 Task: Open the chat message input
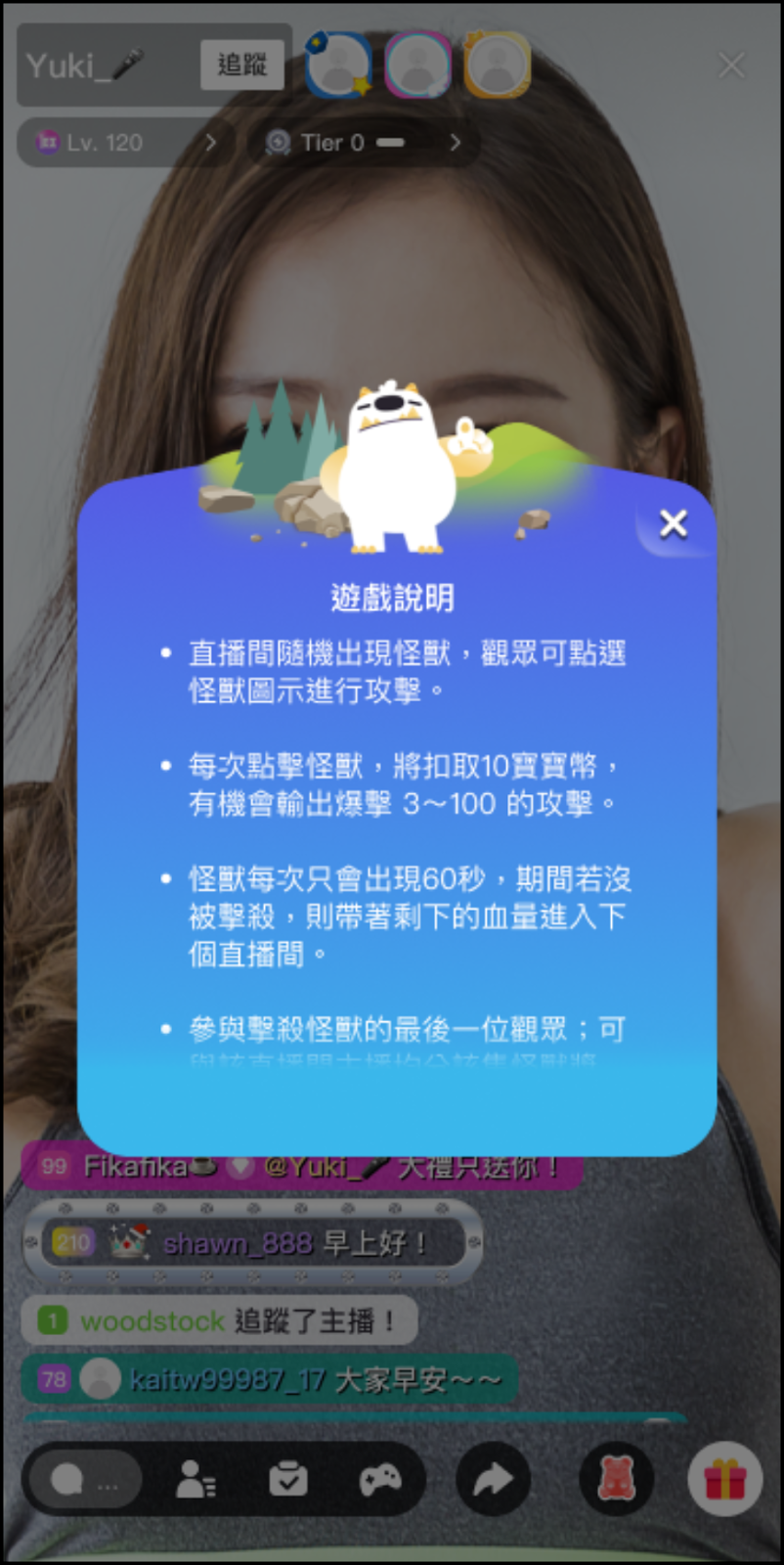tap(84, 1479)
